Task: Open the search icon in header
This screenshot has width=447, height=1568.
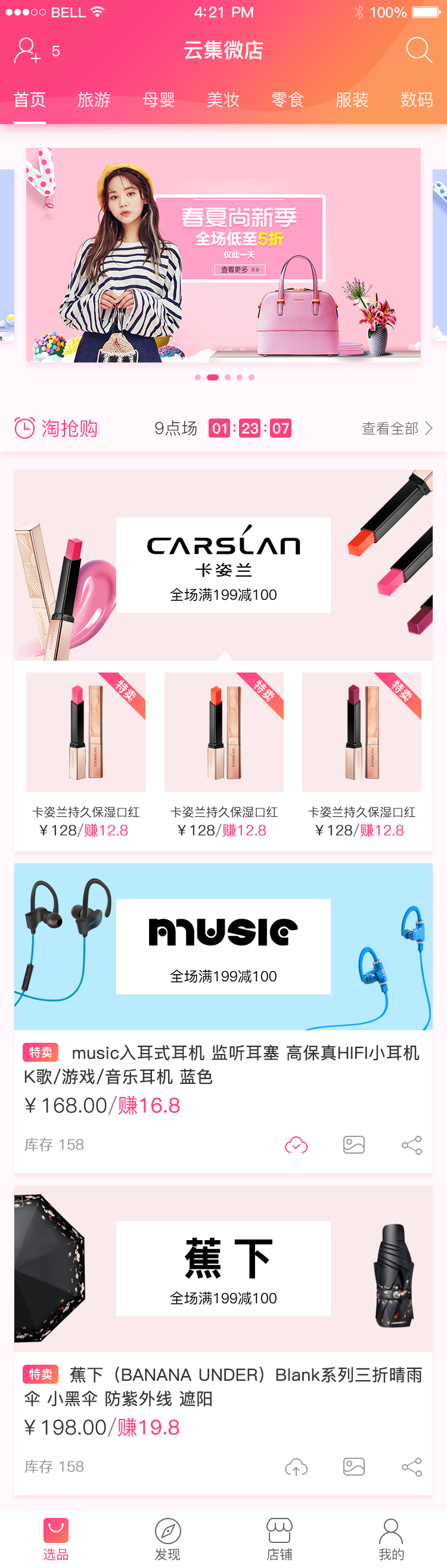Action: pos(418,50)
